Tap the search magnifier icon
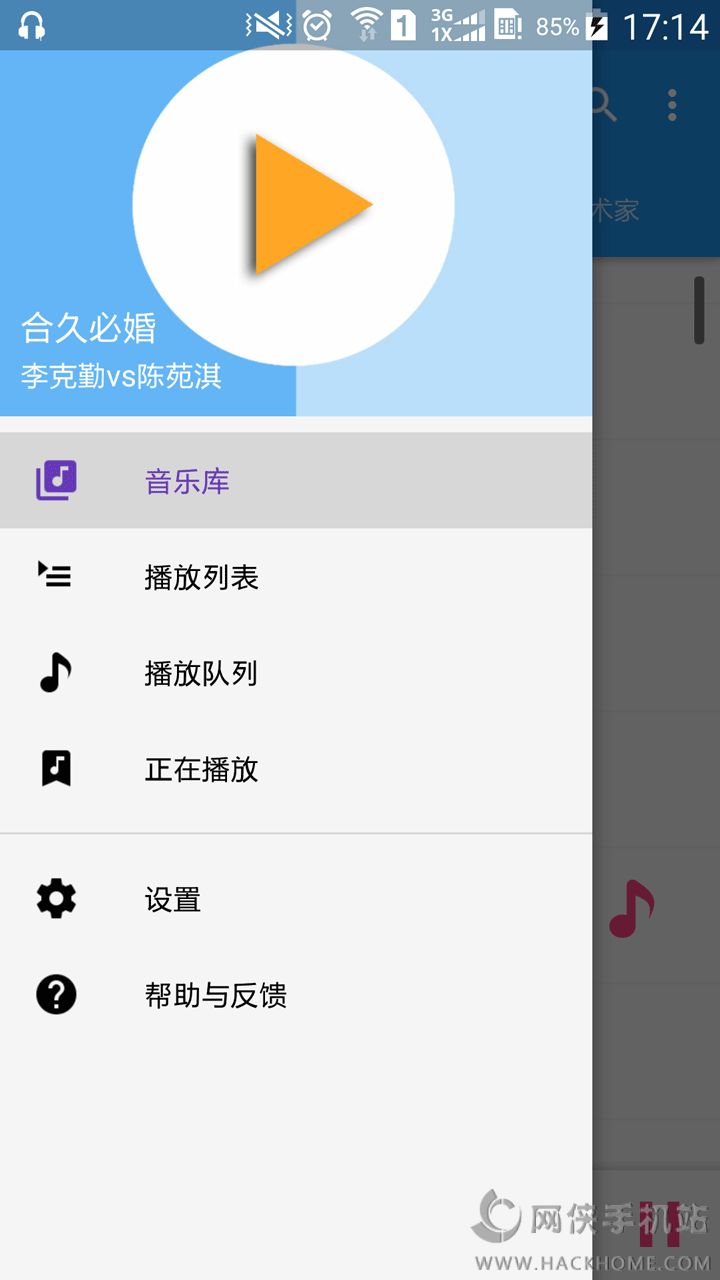 point(604,104)
